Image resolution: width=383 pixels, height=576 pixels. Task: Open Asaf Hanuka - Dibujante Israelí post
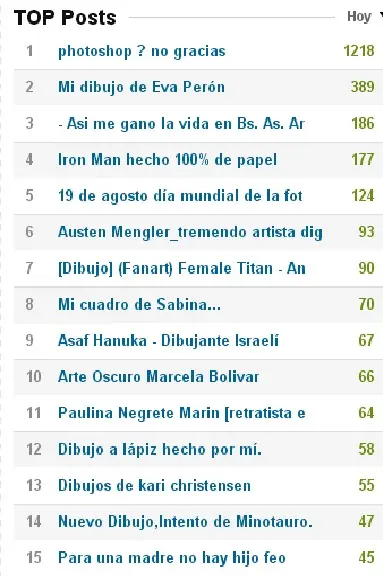coord(169,341)
